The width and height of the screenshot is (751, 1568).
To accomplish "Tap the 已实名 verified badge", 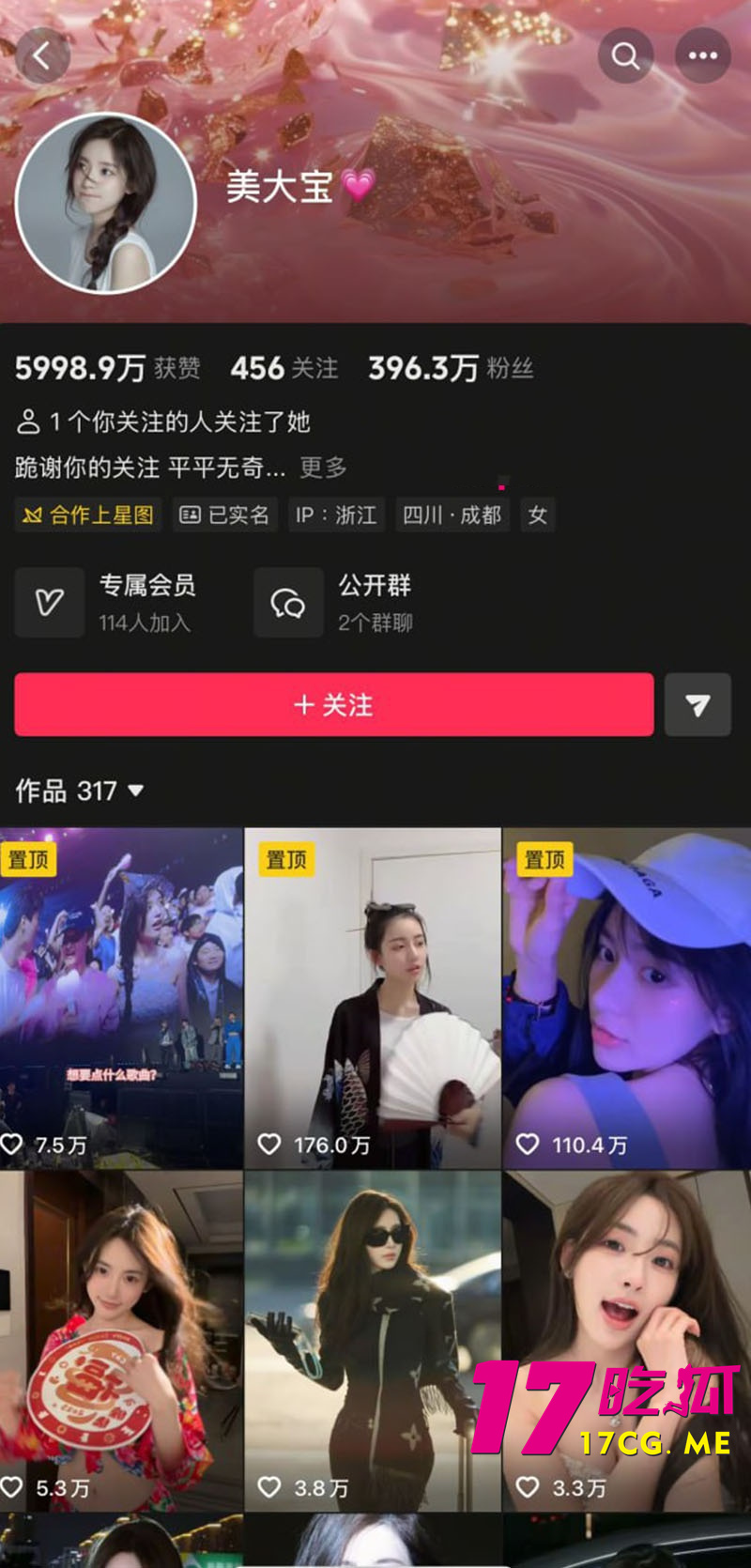I will pyautogui.click(x=224, y=515).
